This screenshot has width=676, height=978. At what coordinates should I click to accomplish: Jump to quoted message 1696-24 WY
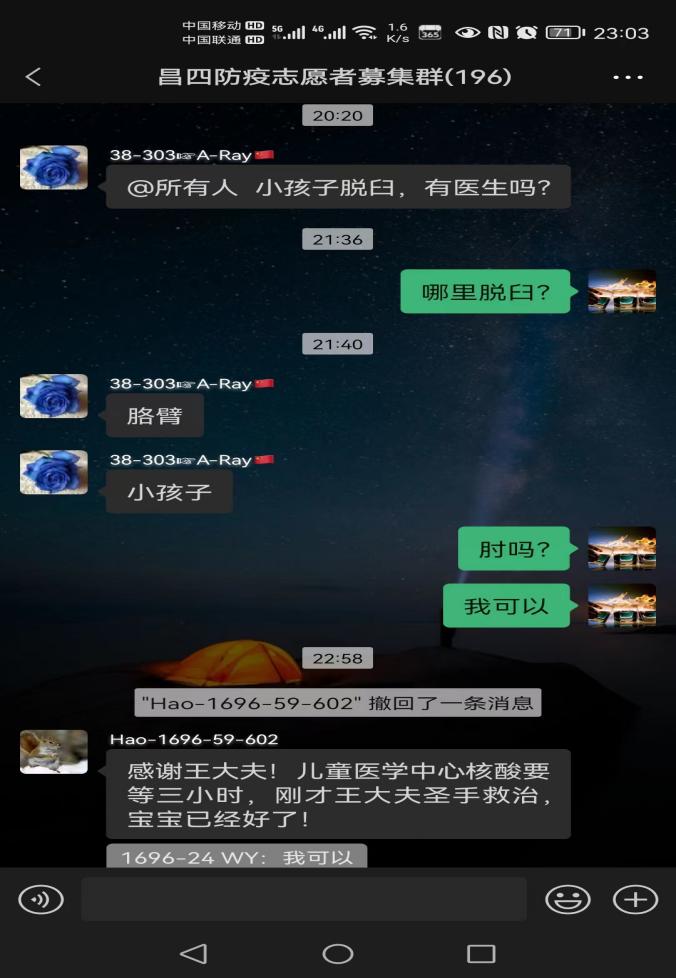click(237, 857)
